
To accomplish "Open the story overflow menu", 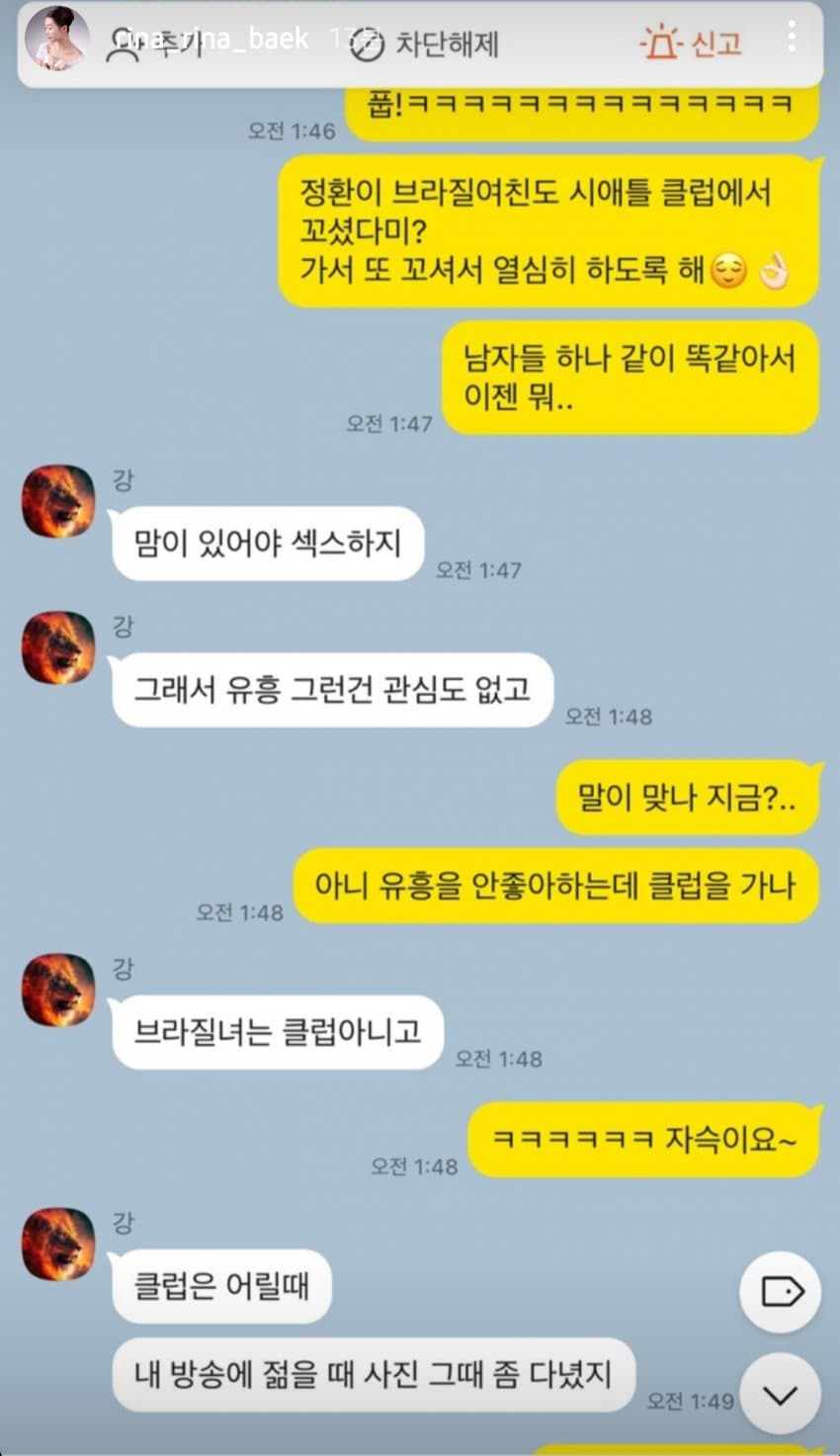I will pyautogui.click(x=792, y=37).
